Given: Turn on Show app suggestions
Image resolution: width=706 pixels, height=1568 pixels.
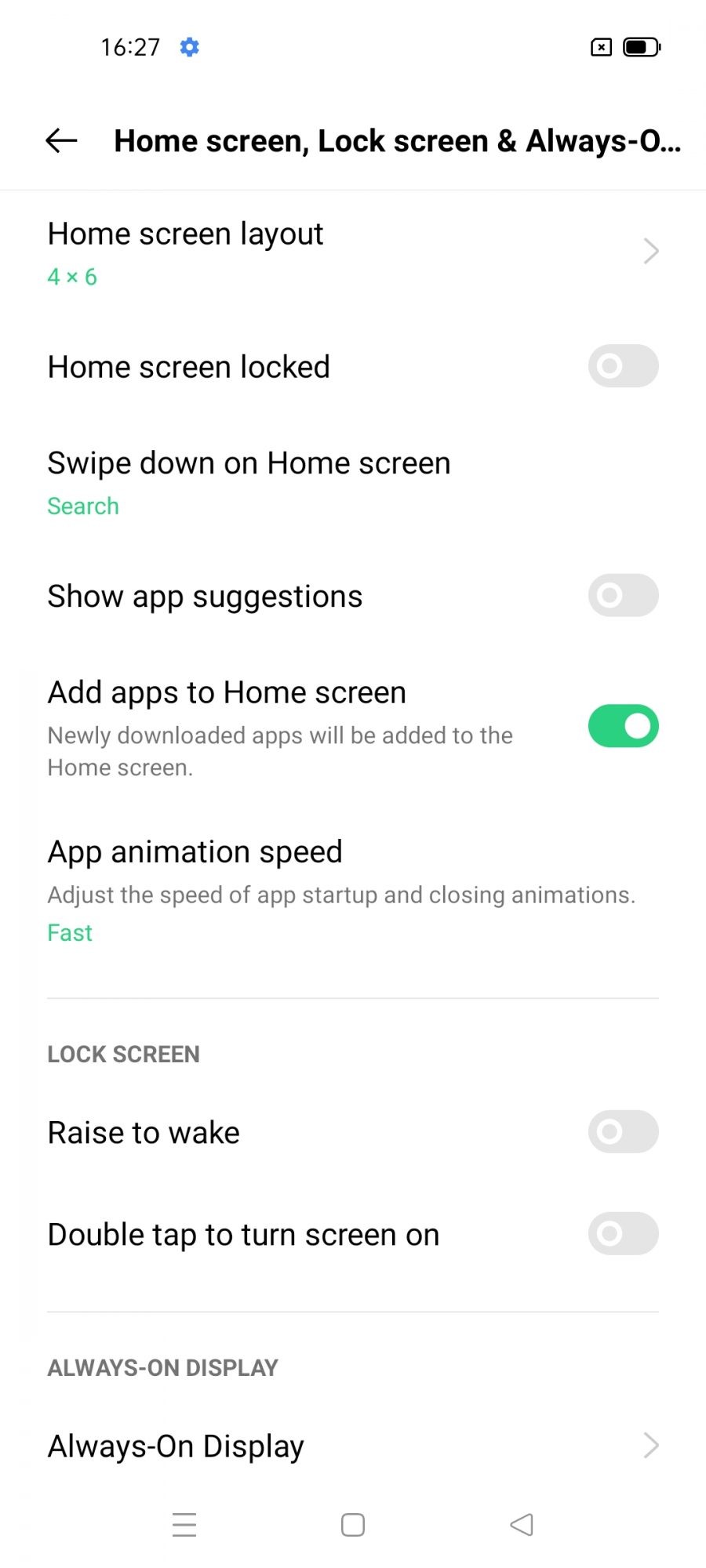Looking at the screenshot, I should [623, 596].
